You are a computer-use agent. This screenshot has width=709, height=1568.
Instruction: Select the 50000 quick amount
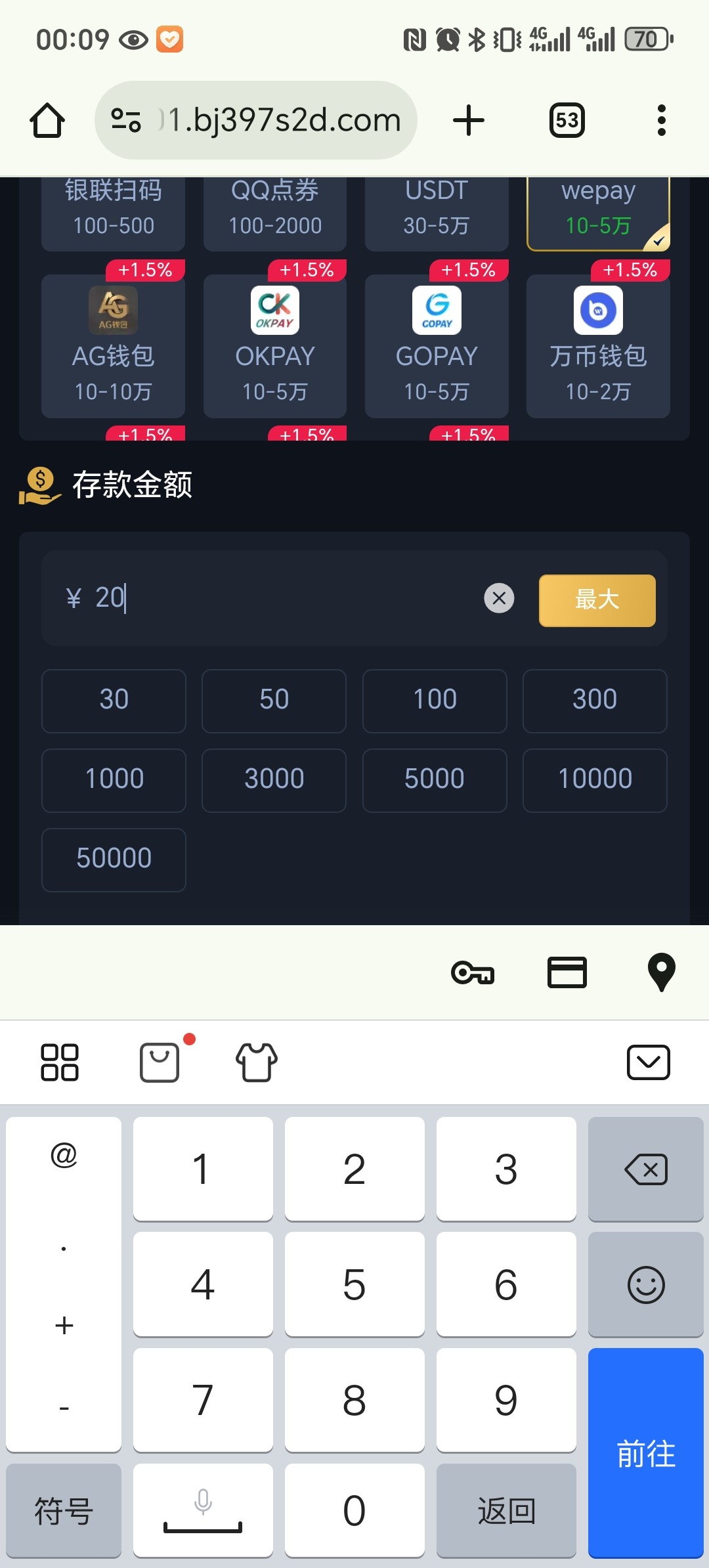click(x=114, y=859)
